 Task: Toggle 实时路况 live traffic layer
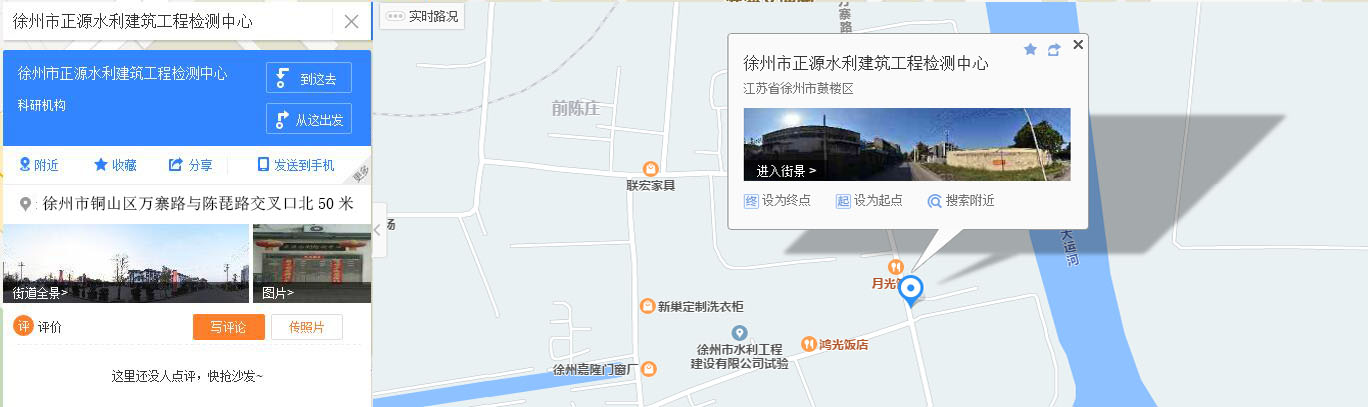point(422,16)
